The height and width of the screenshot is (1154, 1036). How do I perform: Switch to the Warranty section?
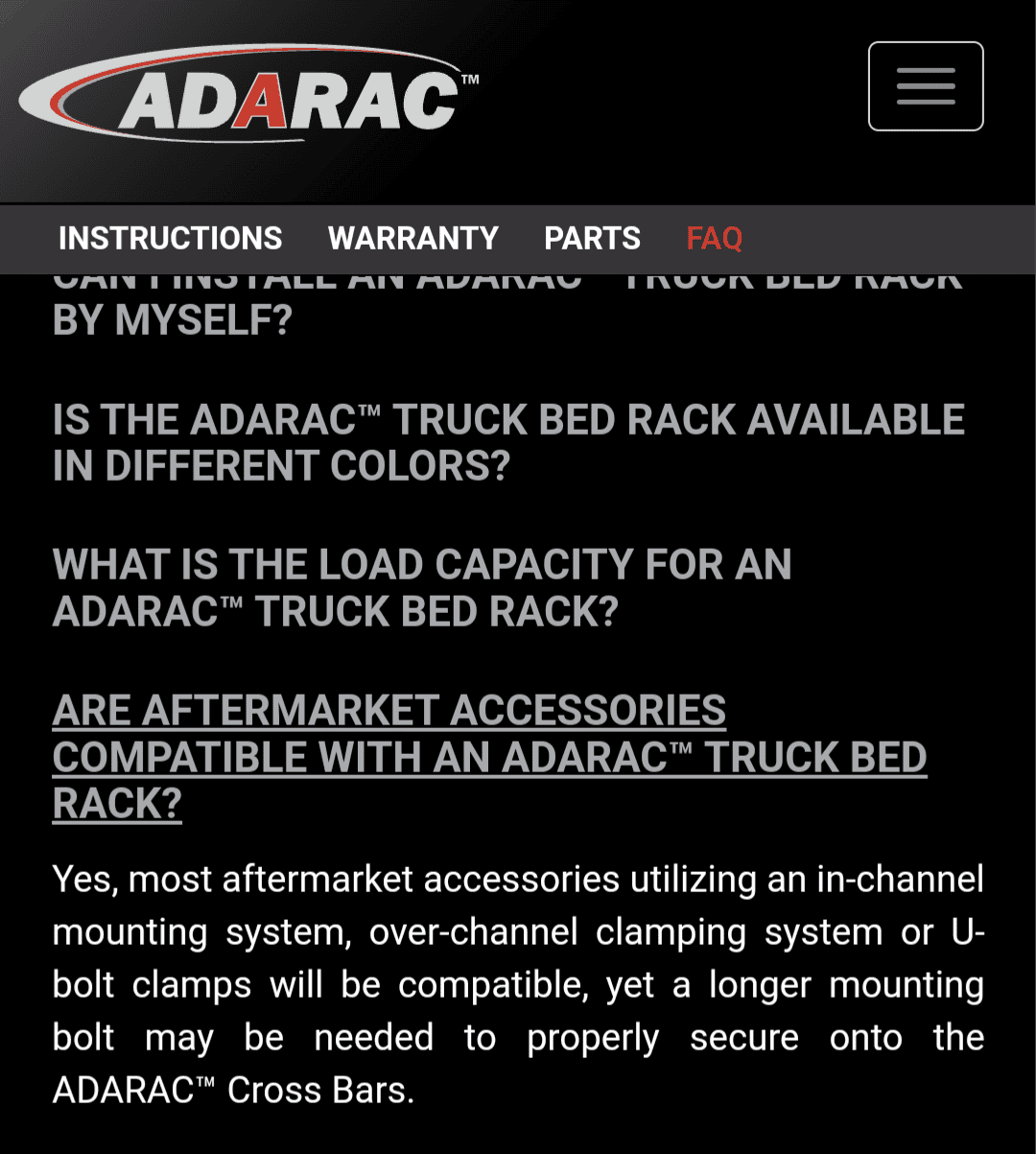tap(412, 238)
